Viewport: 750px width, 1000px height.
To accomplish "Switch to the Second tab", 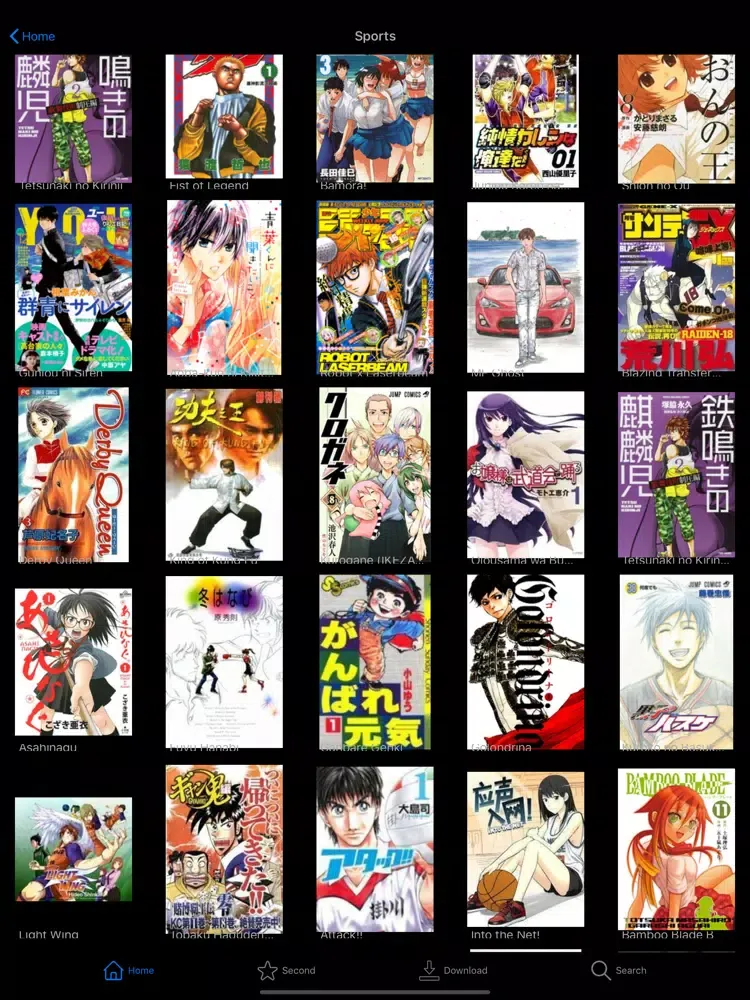I will point(286,970).
